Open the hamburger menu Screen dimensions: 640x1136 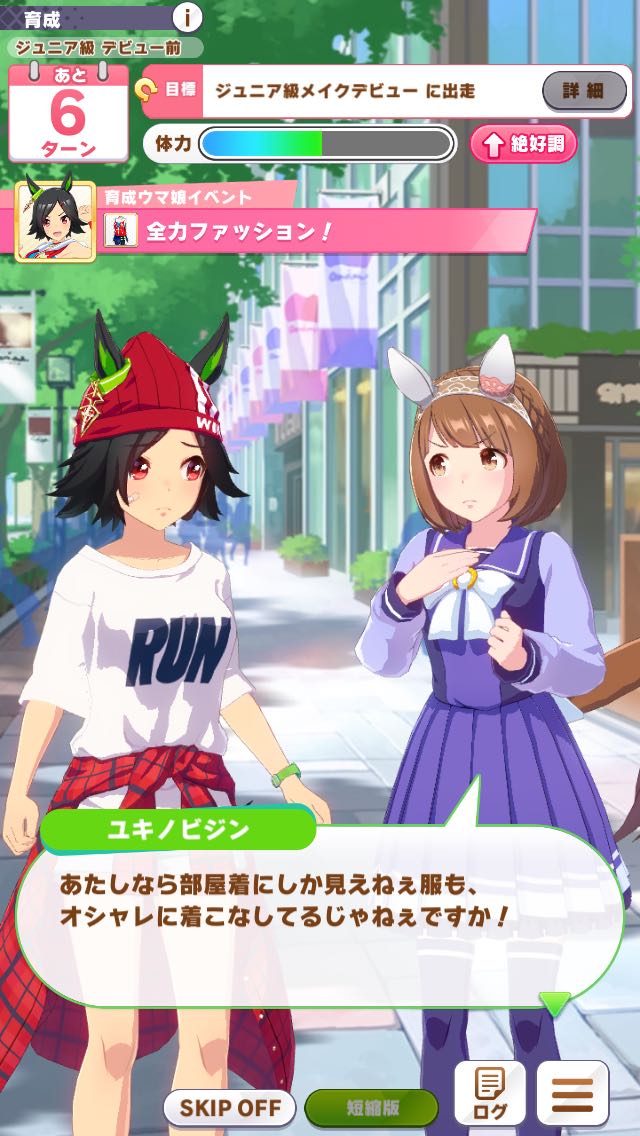[x=572, y=1094]
